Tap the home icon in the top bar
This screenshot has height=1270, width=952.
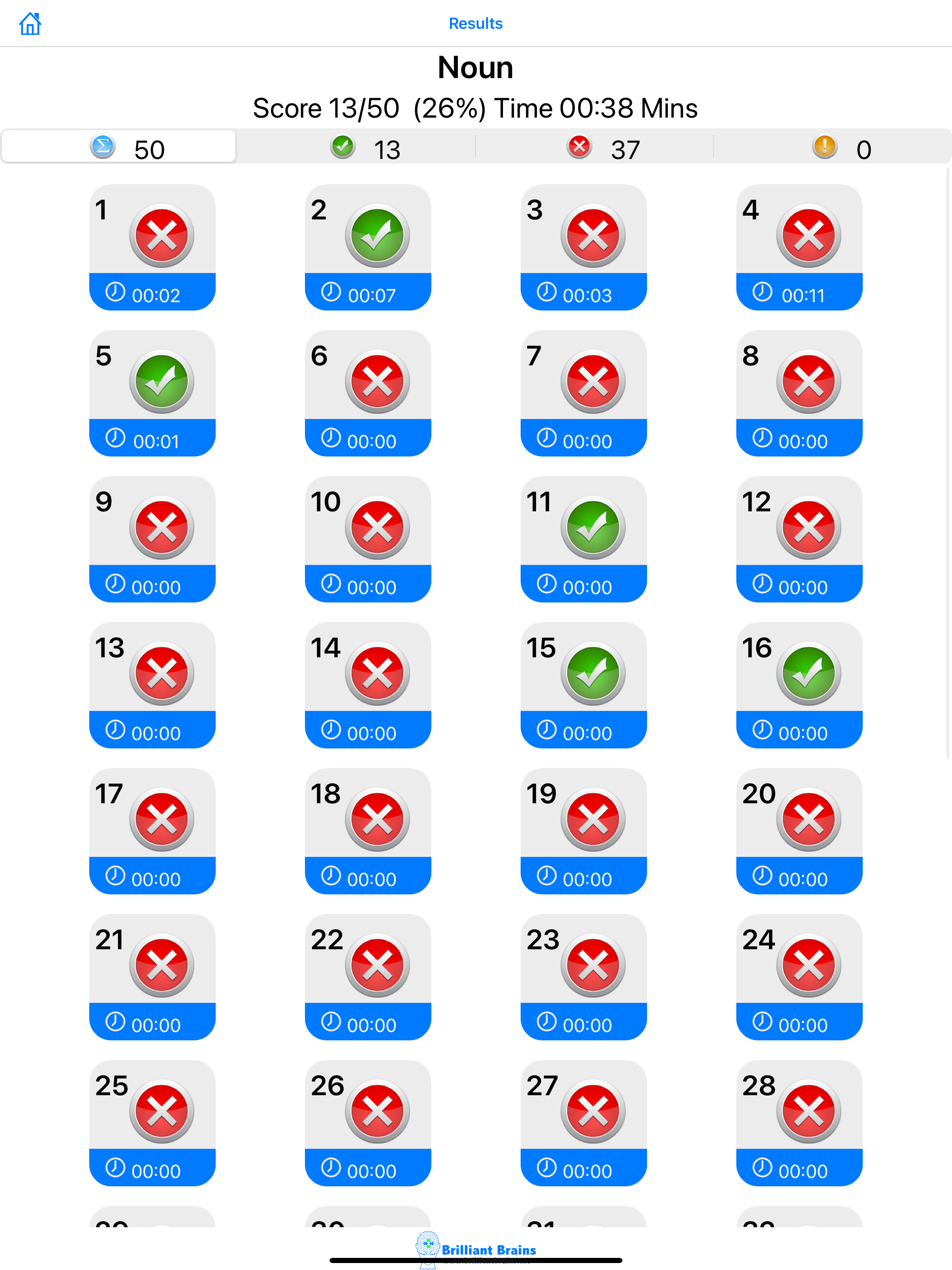(x=30, y=23)
